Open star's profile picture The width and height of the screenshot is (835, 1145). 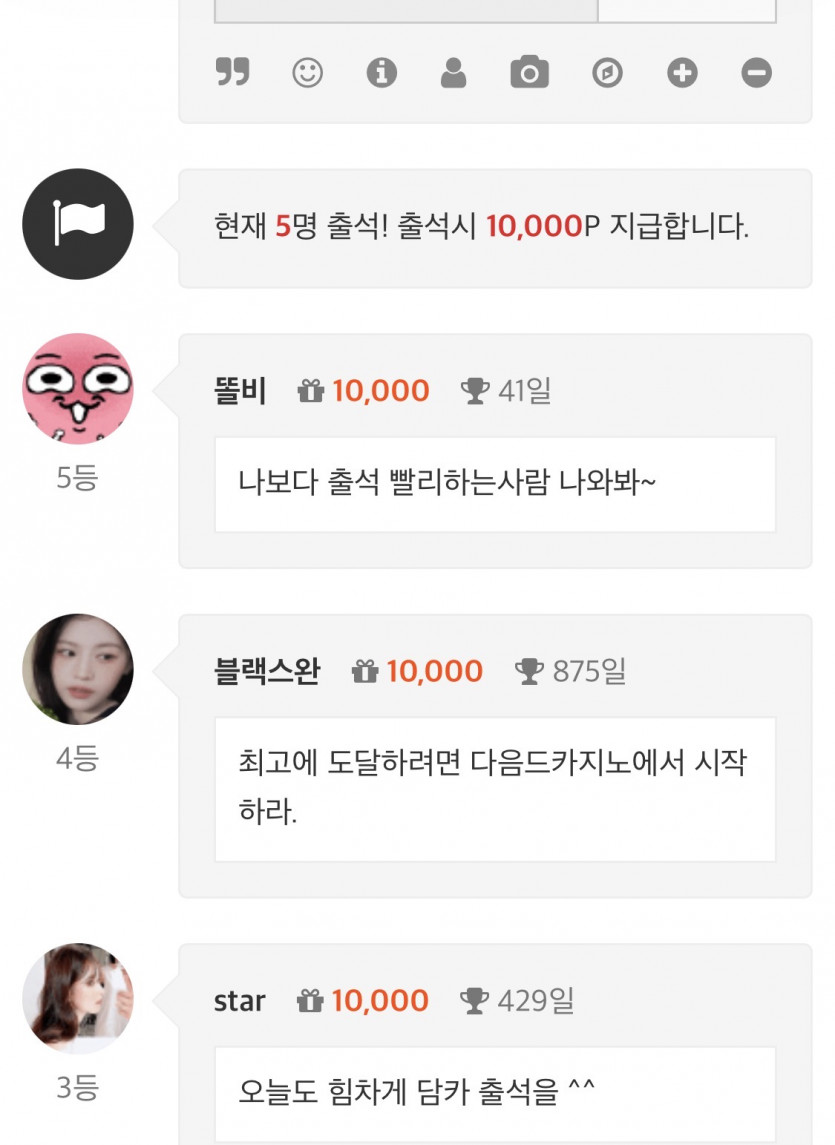coord(77,1000)
